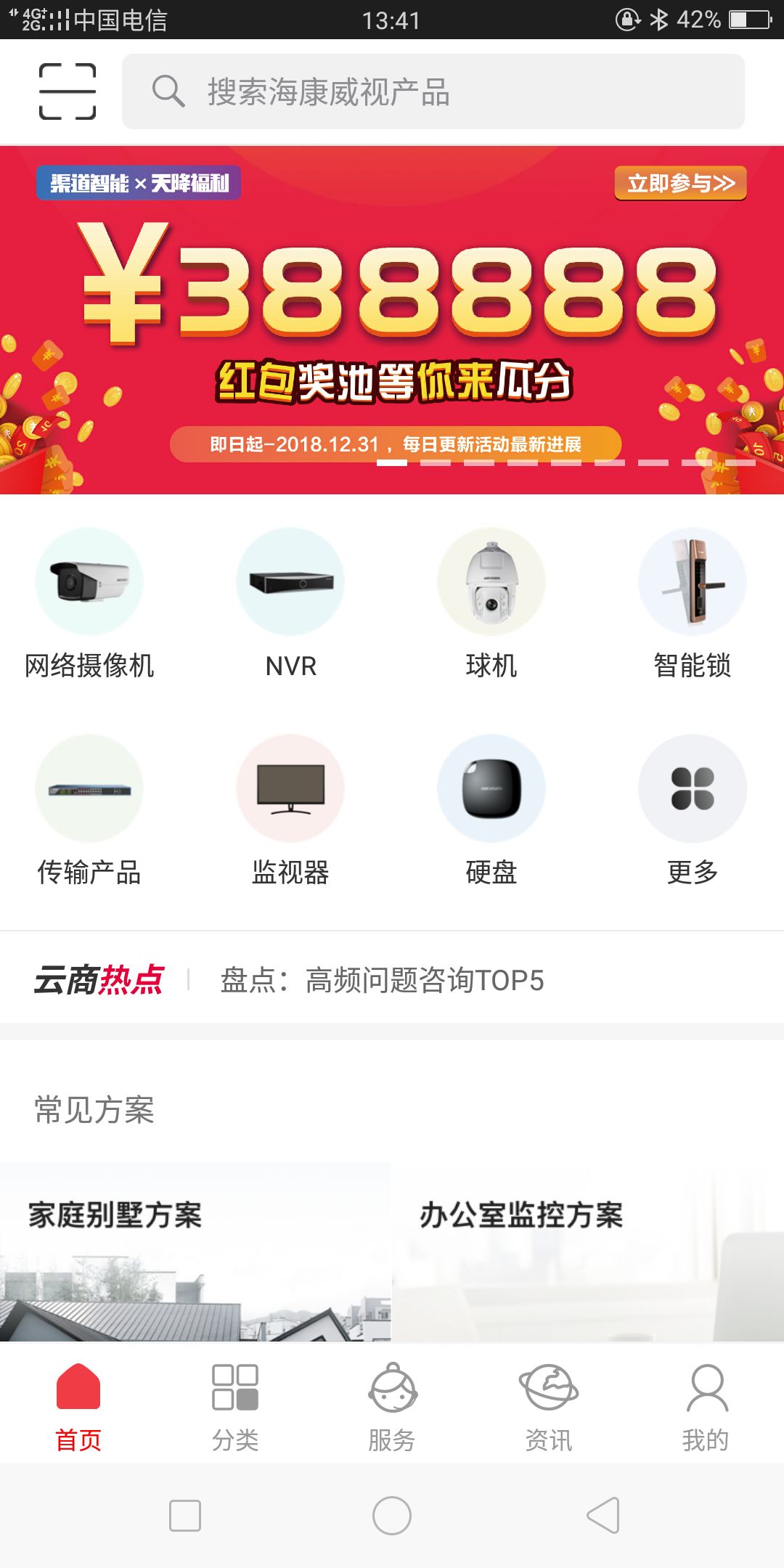Open the 家庭别墅方案 solution card

[195, 1251]
